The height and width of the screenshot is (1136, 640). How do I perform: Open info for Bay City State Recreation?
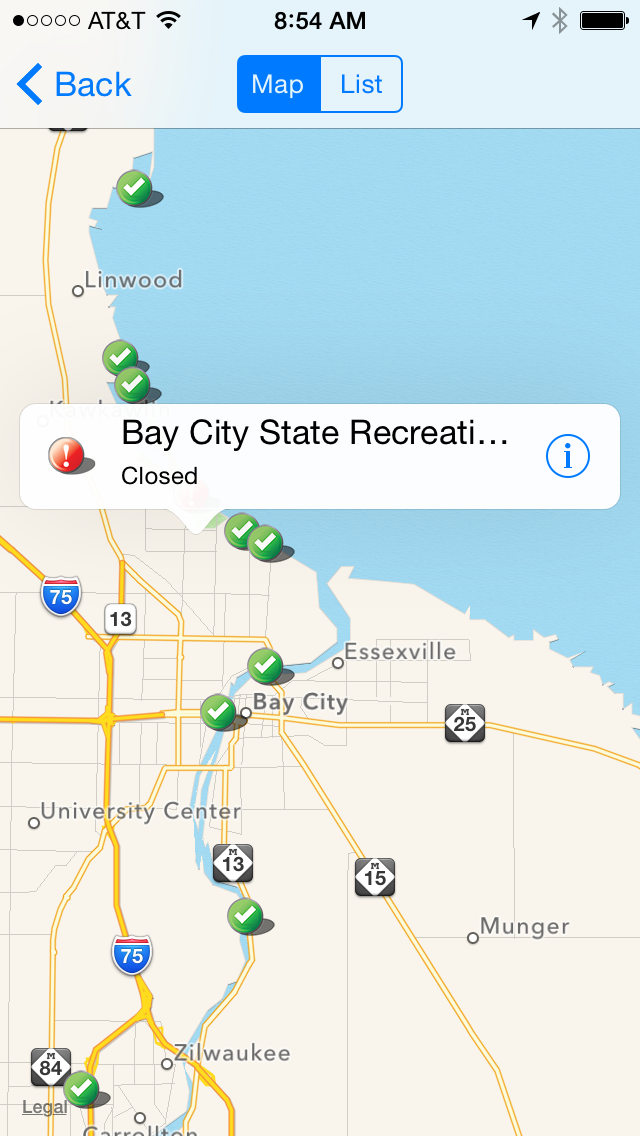[567, 457]
